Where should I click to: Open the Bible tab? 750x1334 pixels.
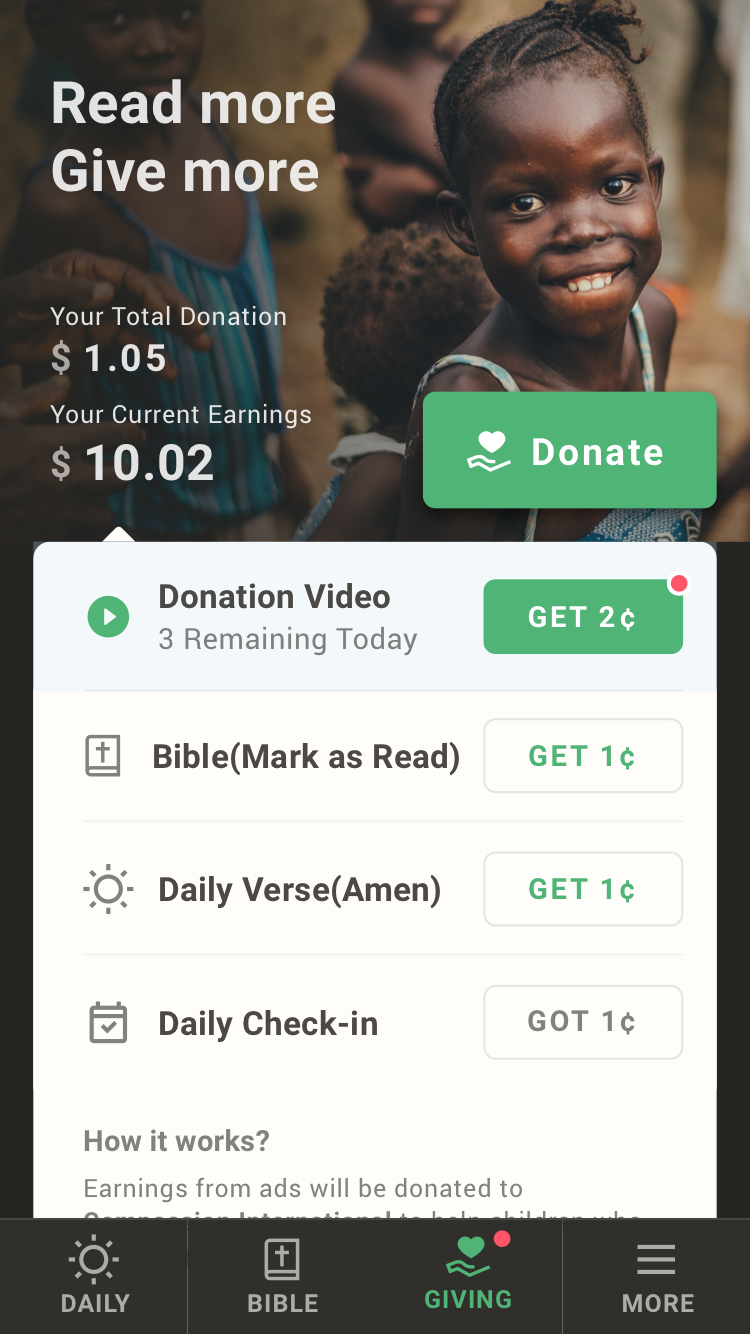[x=282, y=1276]
